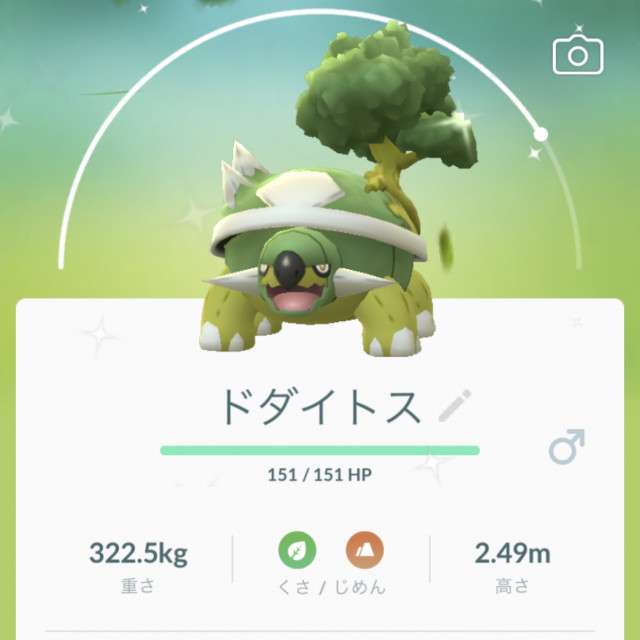Screen dimensions: 640x640
Task: Edit the ドダイトス nickname with the pencil
Action: coord(454,406)
